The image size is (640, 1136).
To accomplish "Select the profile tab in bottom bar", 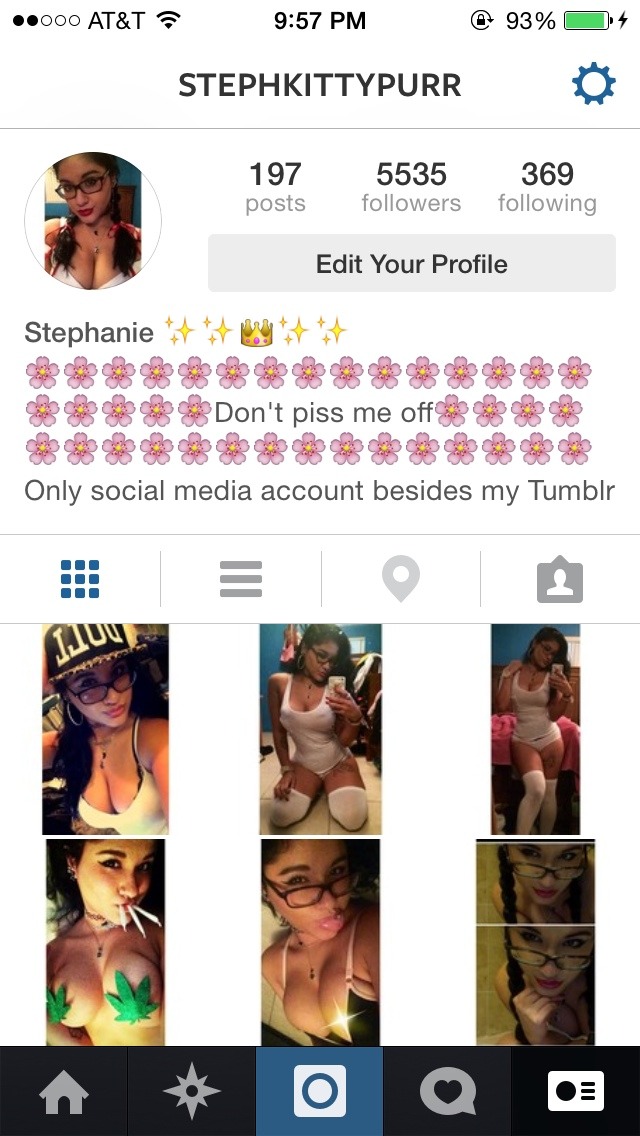I will 575,1091.
